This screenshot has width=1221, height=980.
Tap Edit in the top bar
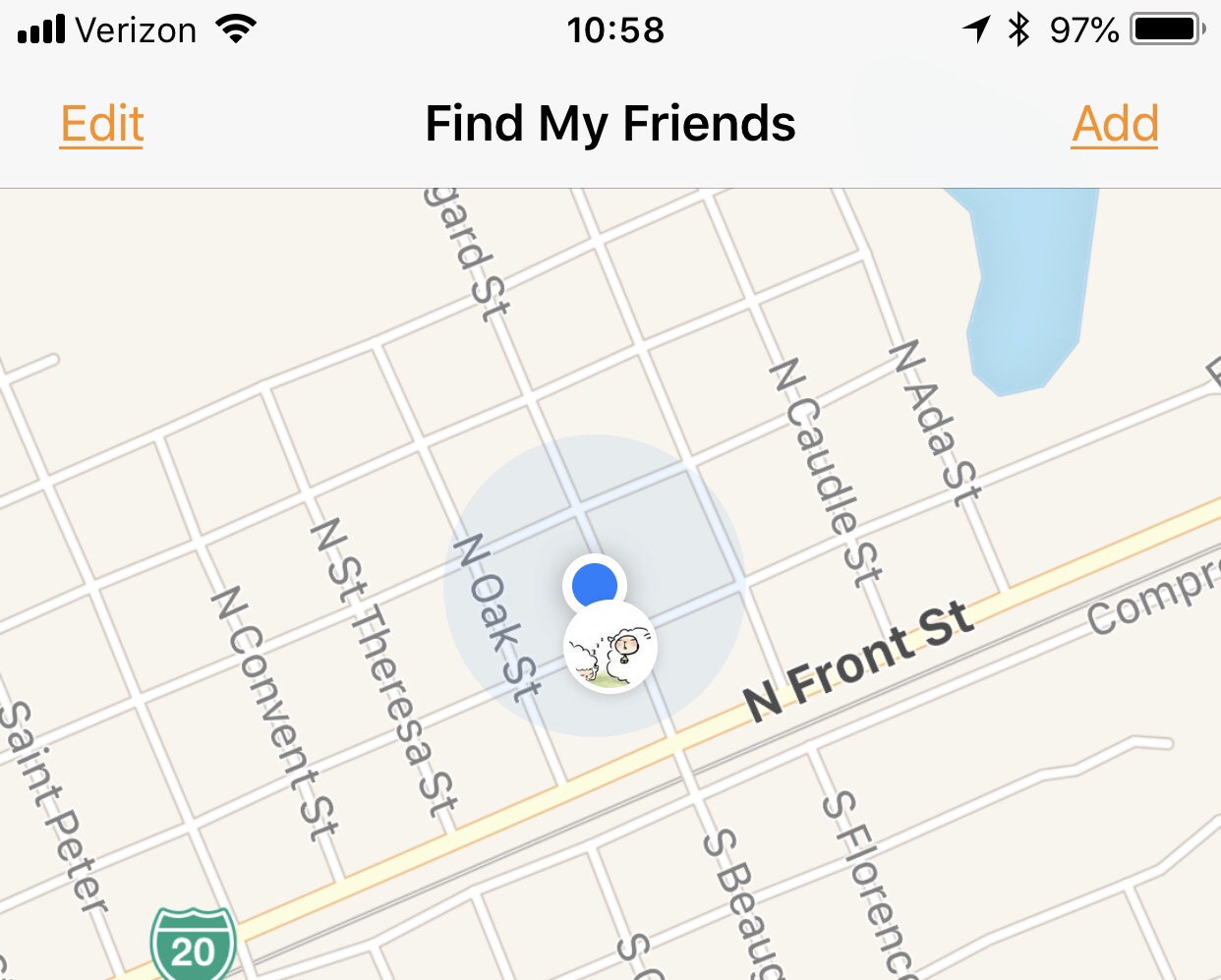pos(101,124)
